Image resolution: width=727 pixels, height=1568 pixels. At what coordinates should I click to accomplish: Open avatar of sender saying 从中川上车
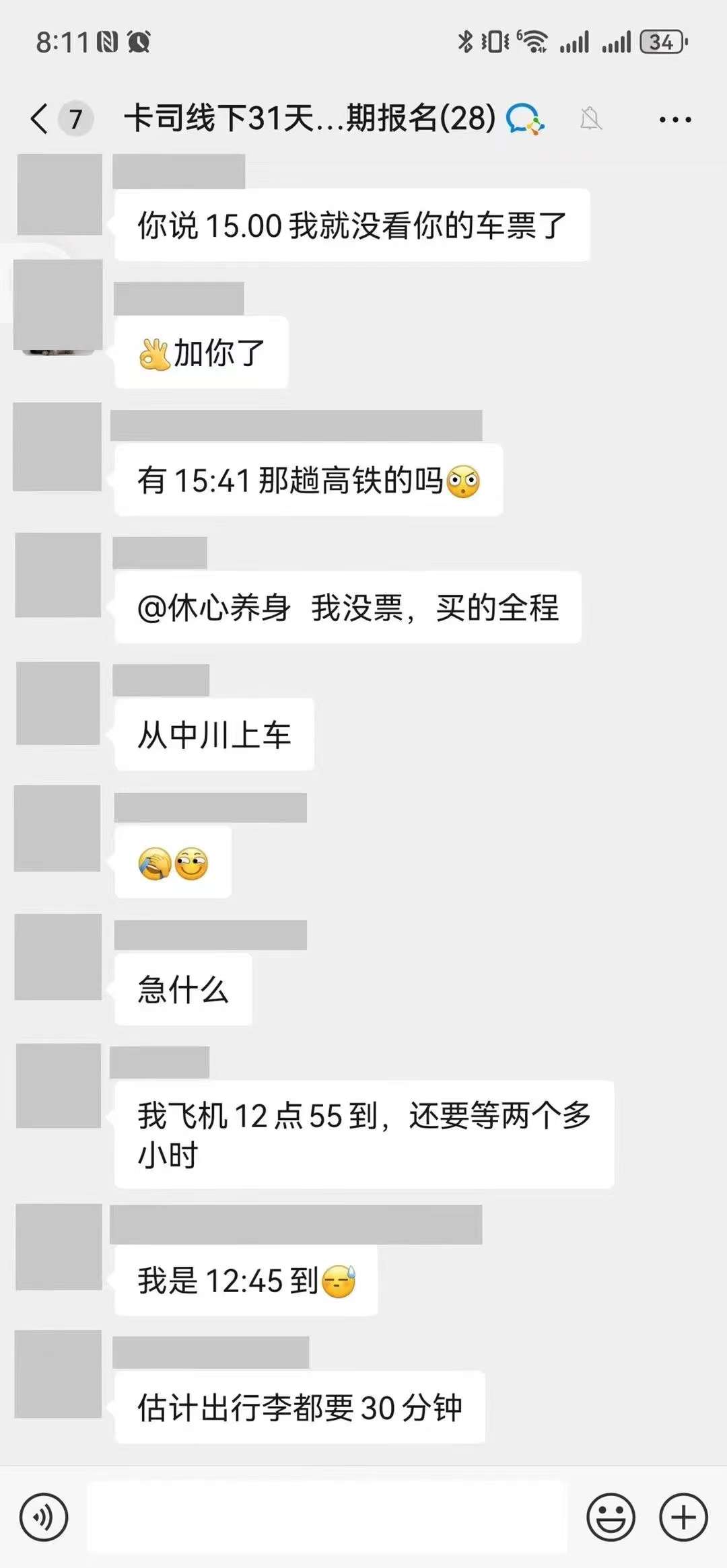click(58, 703)
